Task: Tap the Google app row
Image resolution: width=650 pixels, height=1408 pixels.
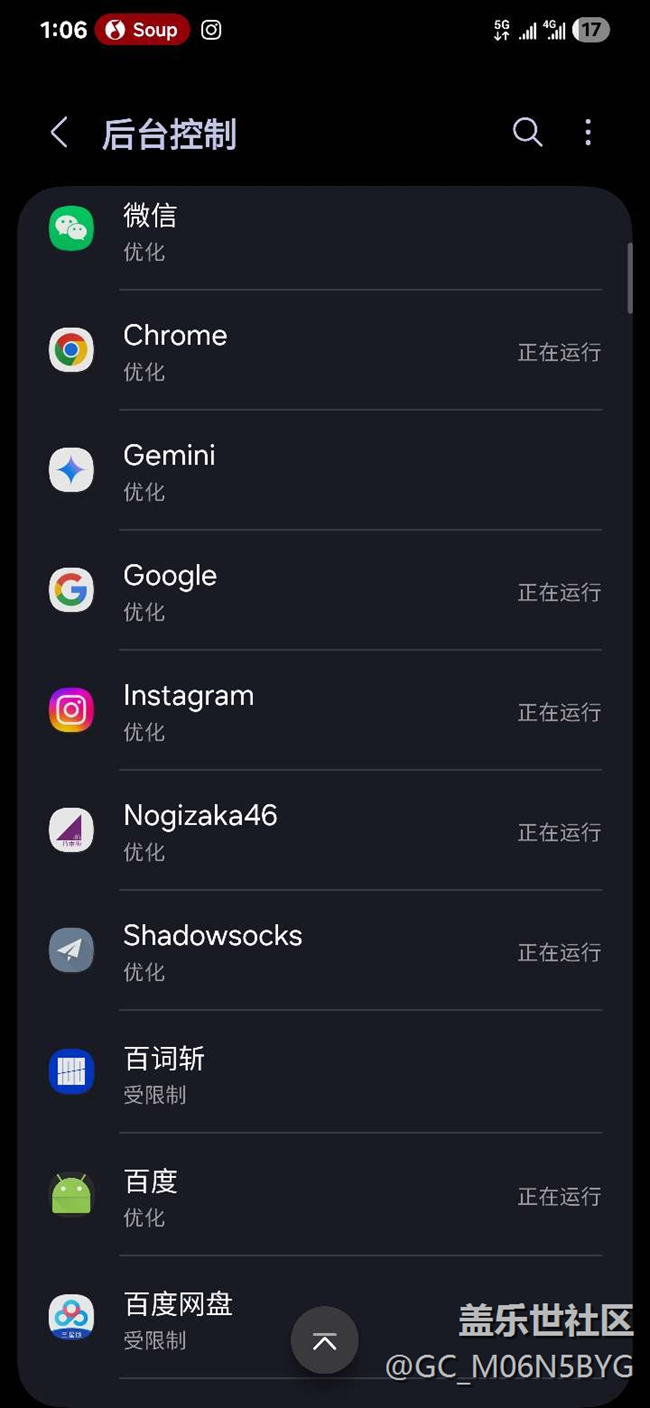Action: 325,591
